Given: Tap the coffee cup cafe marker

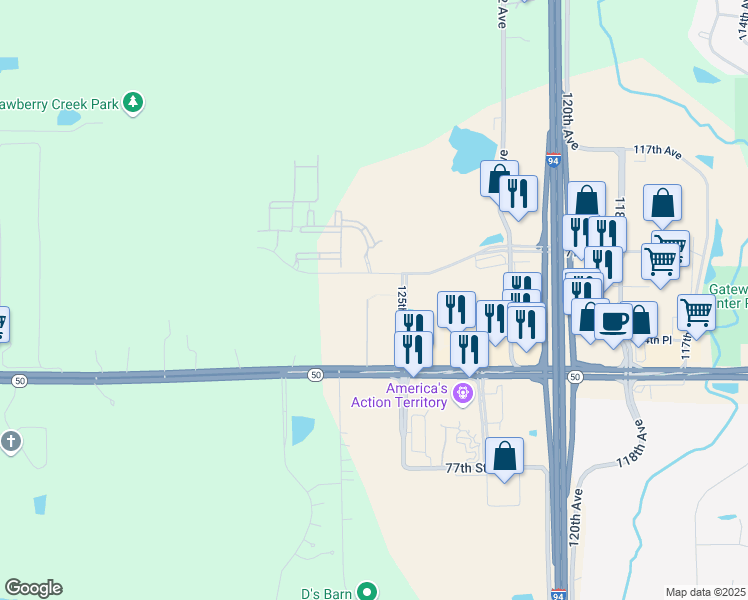Looking at the screenshot, I should 612,322.
